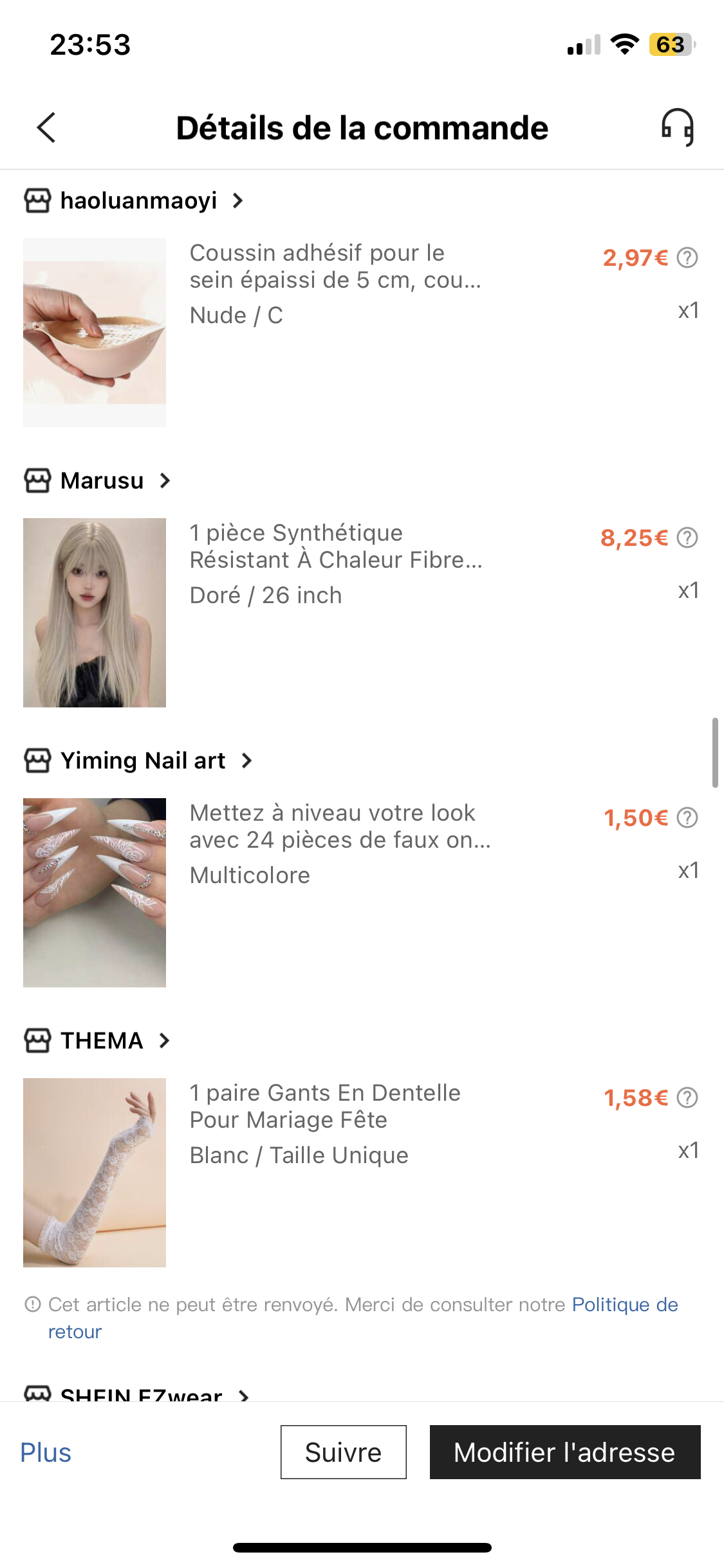Tap the question mark next to 1,58€

click(687, 1098)
